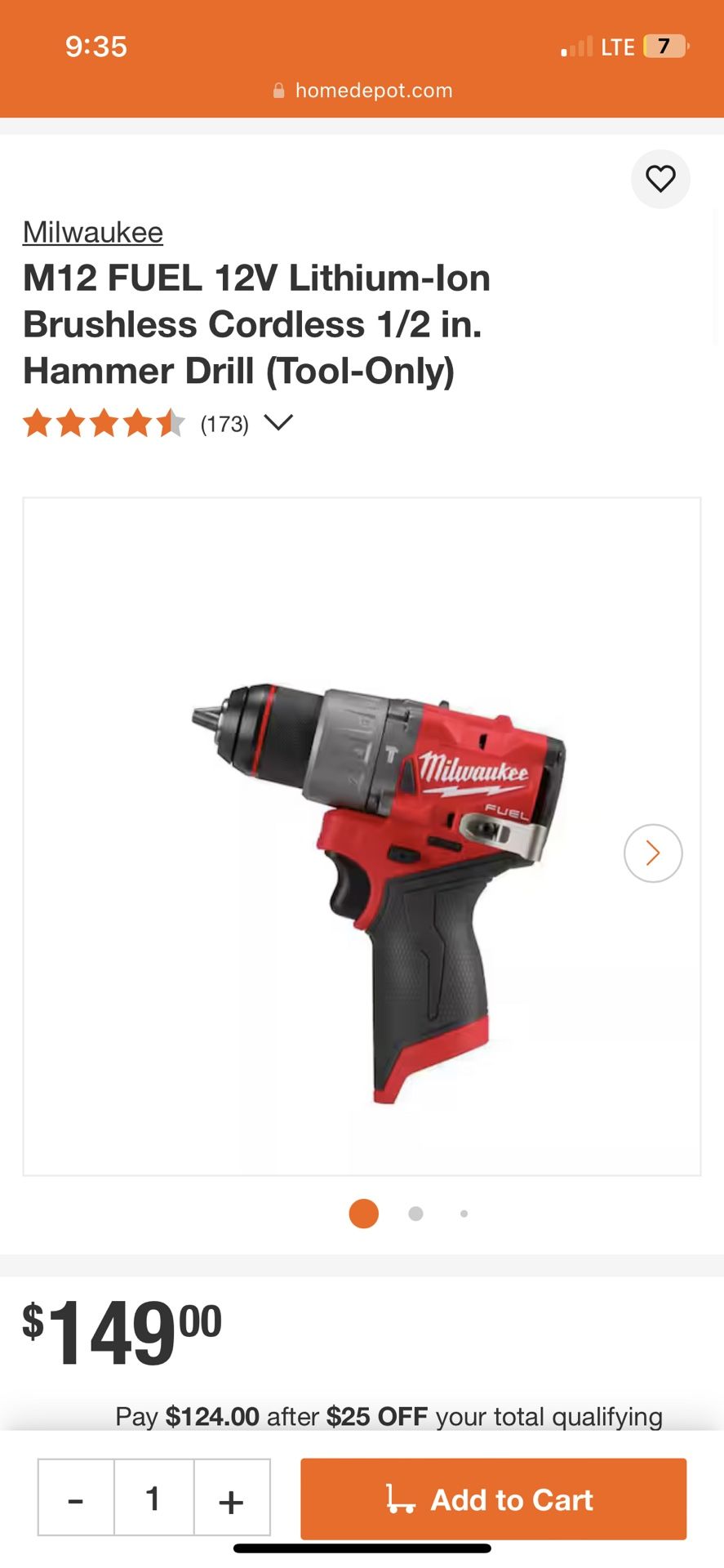Tap the heart icon to save product

click(x=660, y=179)
